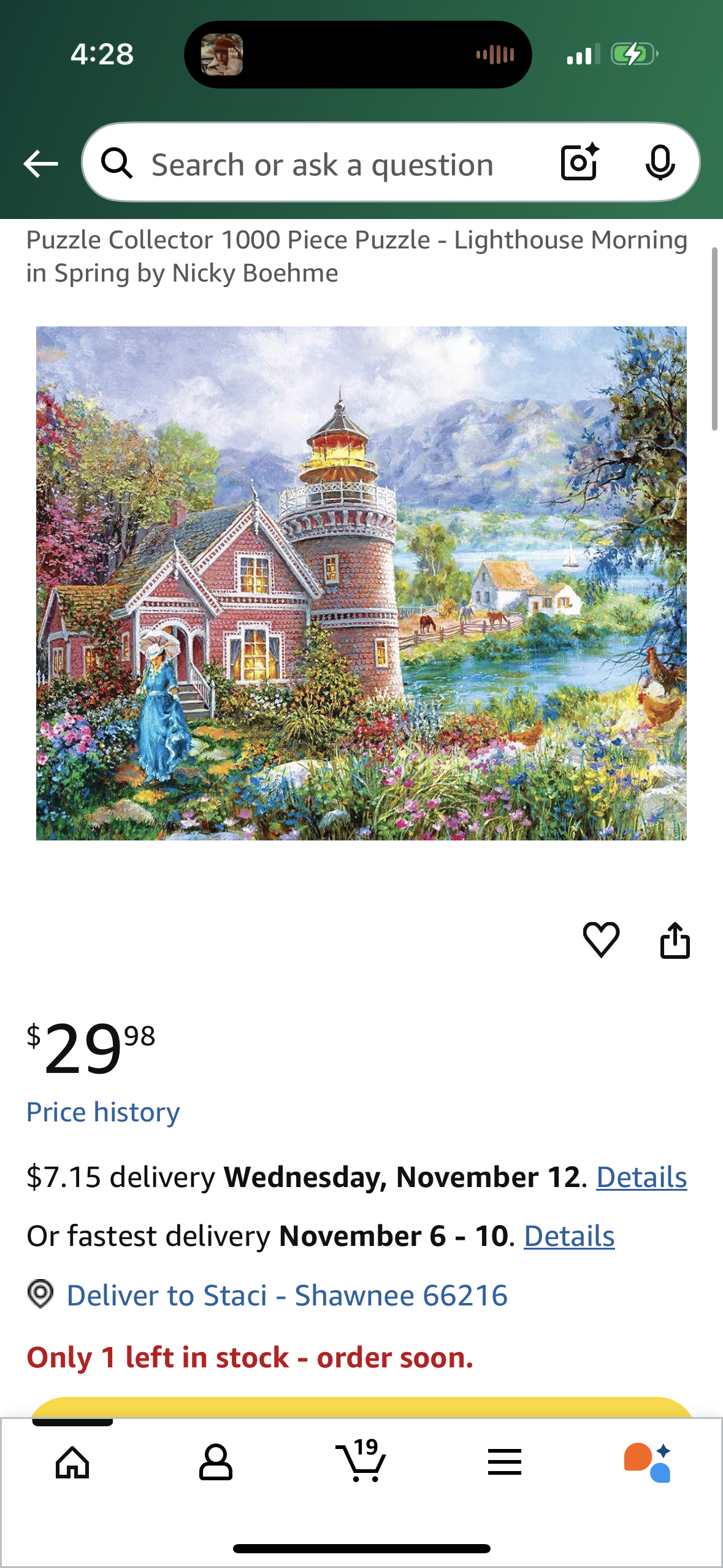Viewport: 723px width, 1568px height.
Task: Share this puzzle listing
Action: point(675,940)
